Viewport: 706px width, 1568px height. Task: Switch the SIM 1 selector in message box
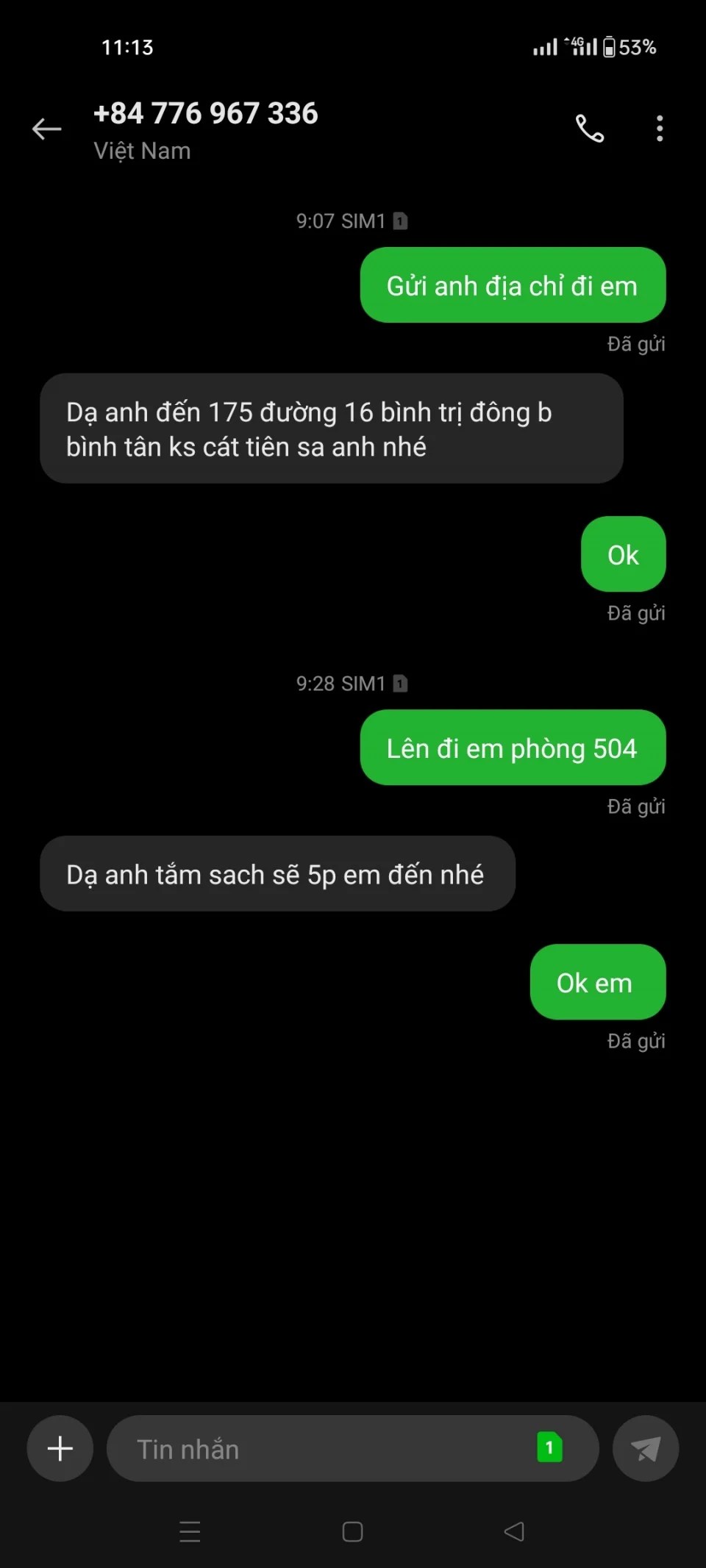pos(549,1447)
